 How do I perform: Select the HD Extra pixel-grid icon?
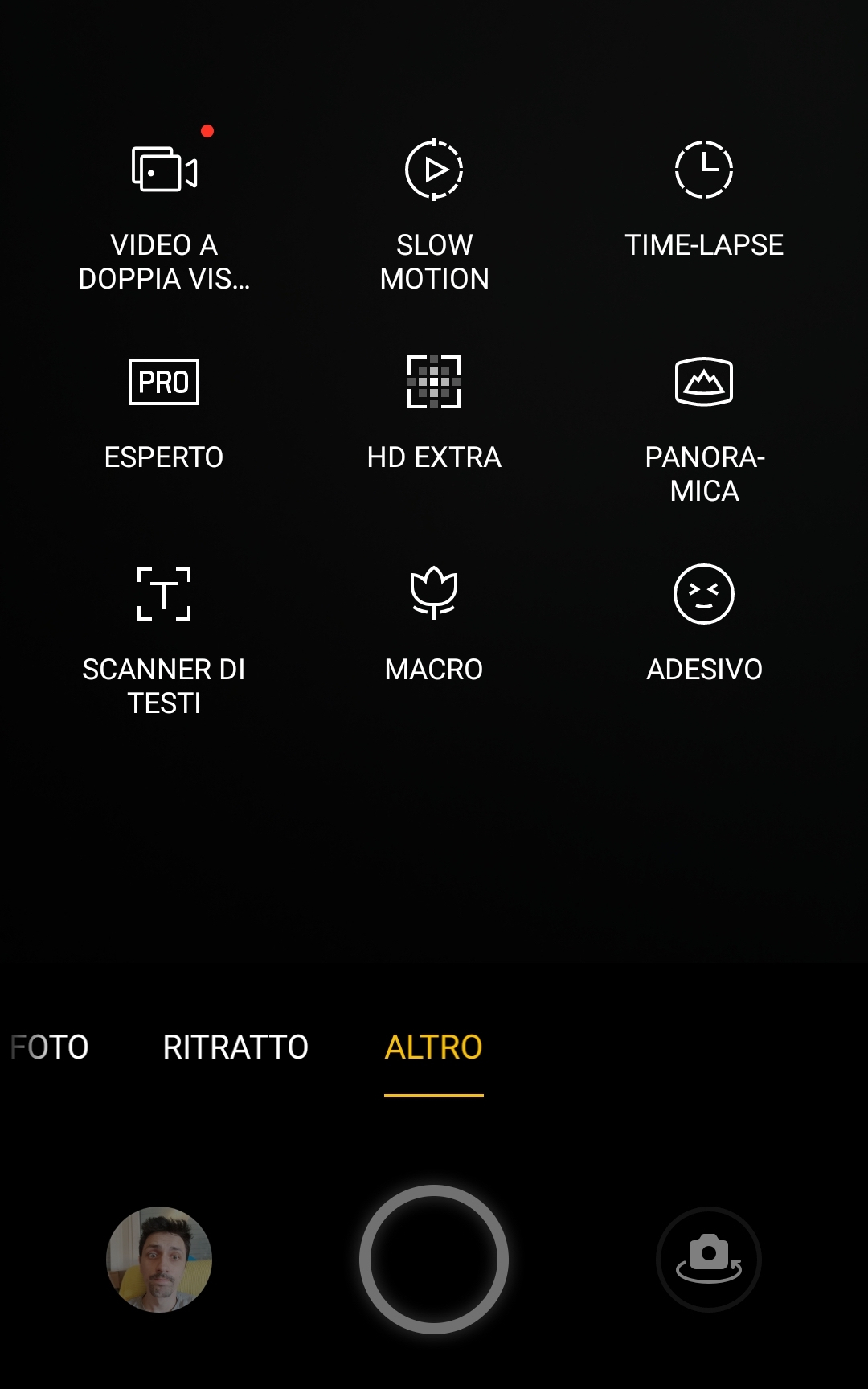pos(434,382)
